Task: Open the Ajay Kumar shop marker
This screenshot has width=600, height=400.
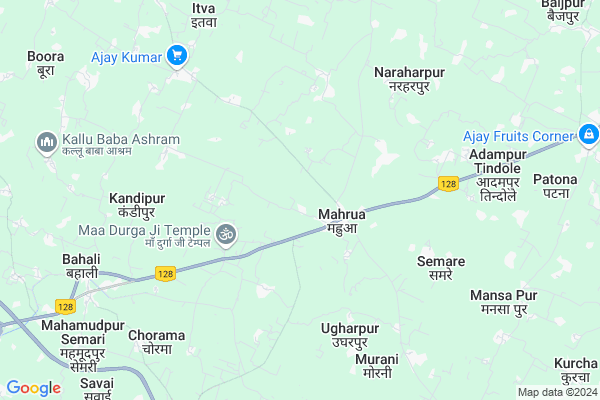Action: 178,56
